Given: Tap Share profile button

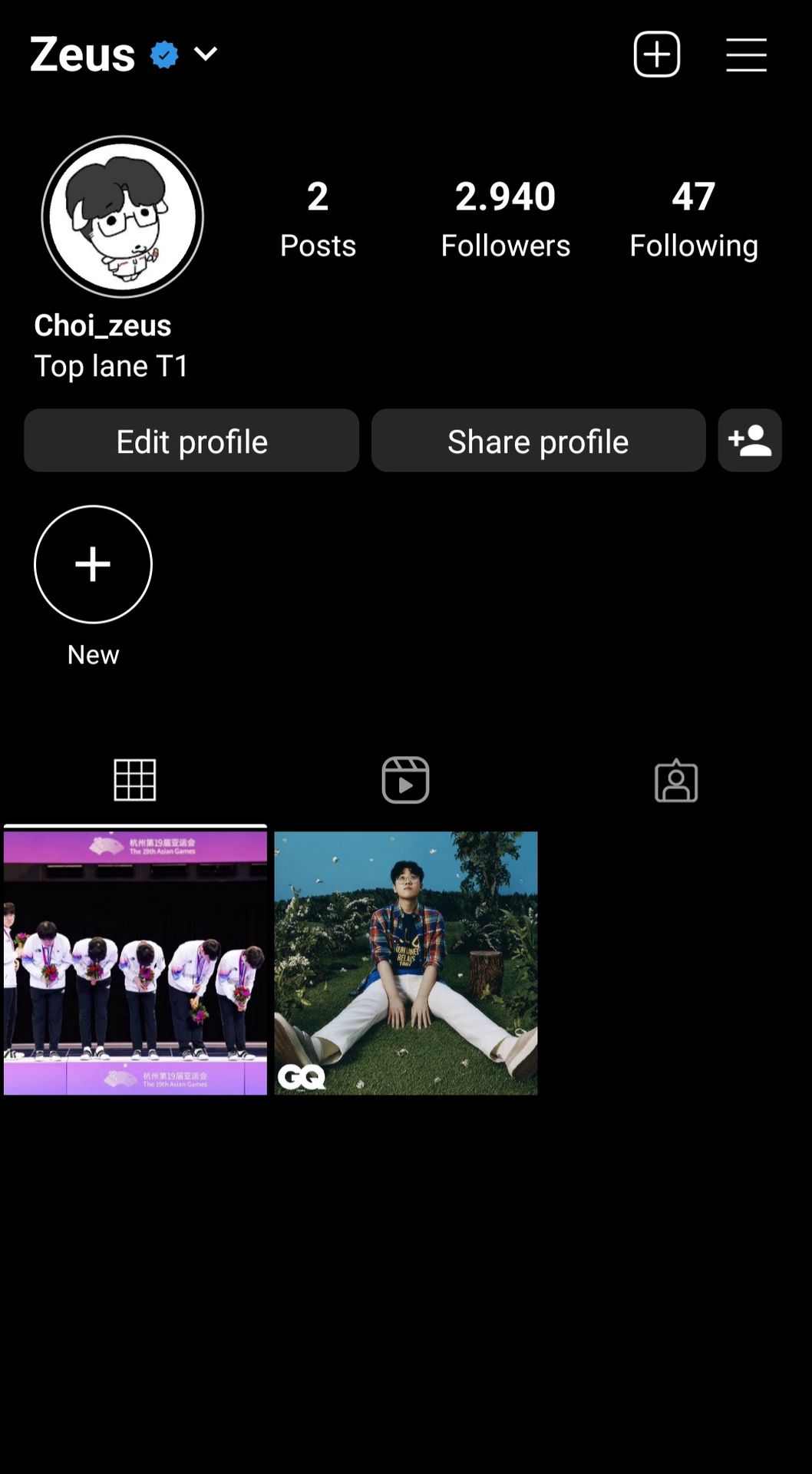Looking at the screenshot, I should click(x=538, y=441).
